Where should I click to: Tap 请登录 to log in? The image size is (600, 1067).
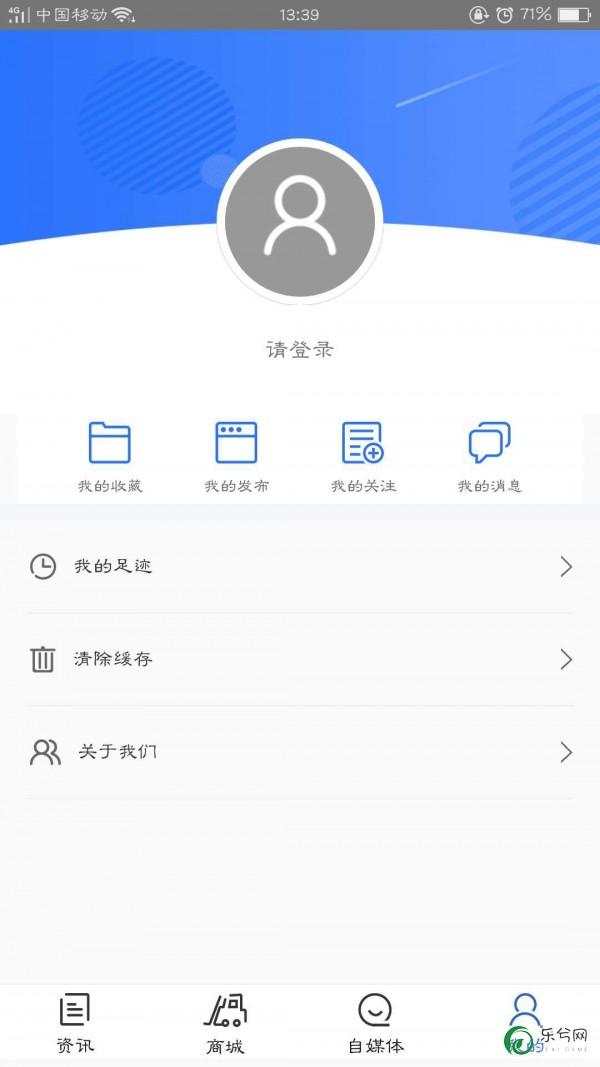coord(300,350)
